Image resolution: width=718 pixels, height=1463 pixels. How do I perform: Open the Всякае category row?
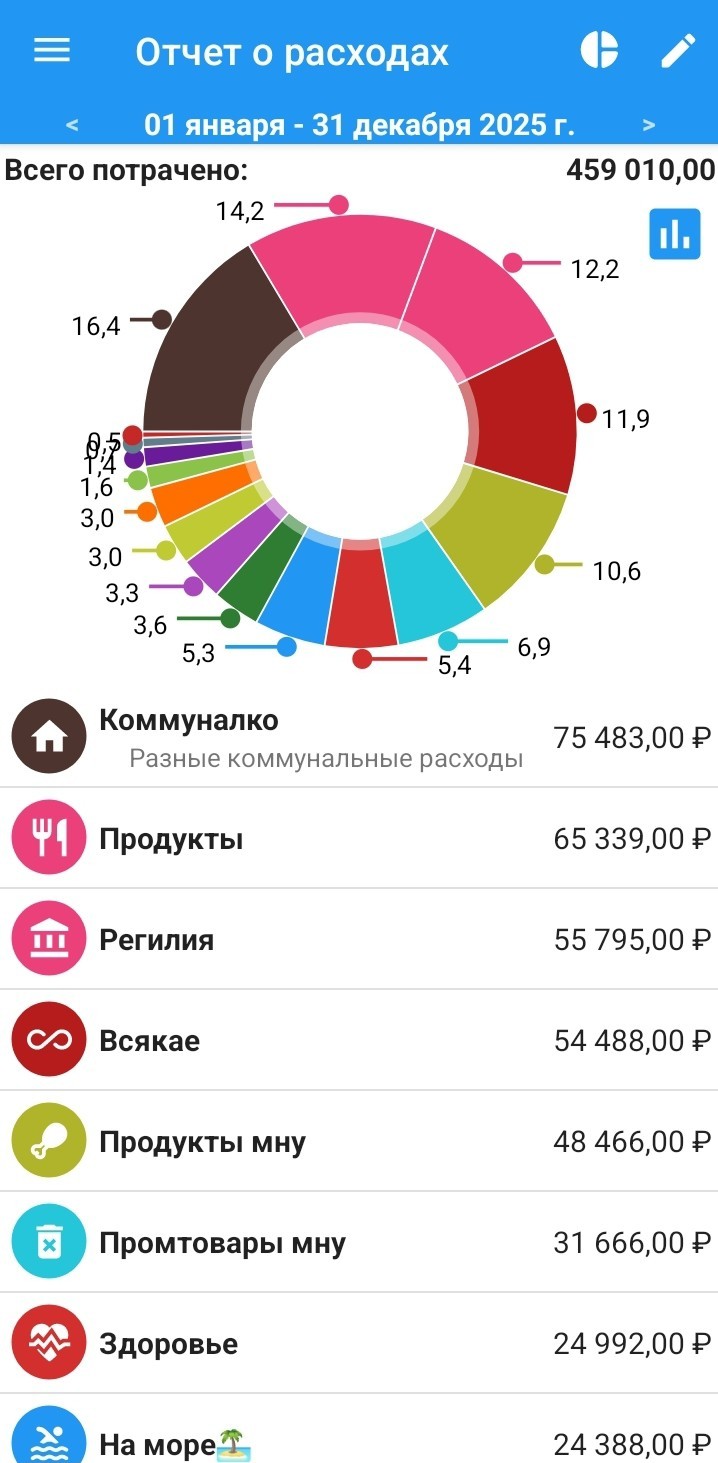359,1040
